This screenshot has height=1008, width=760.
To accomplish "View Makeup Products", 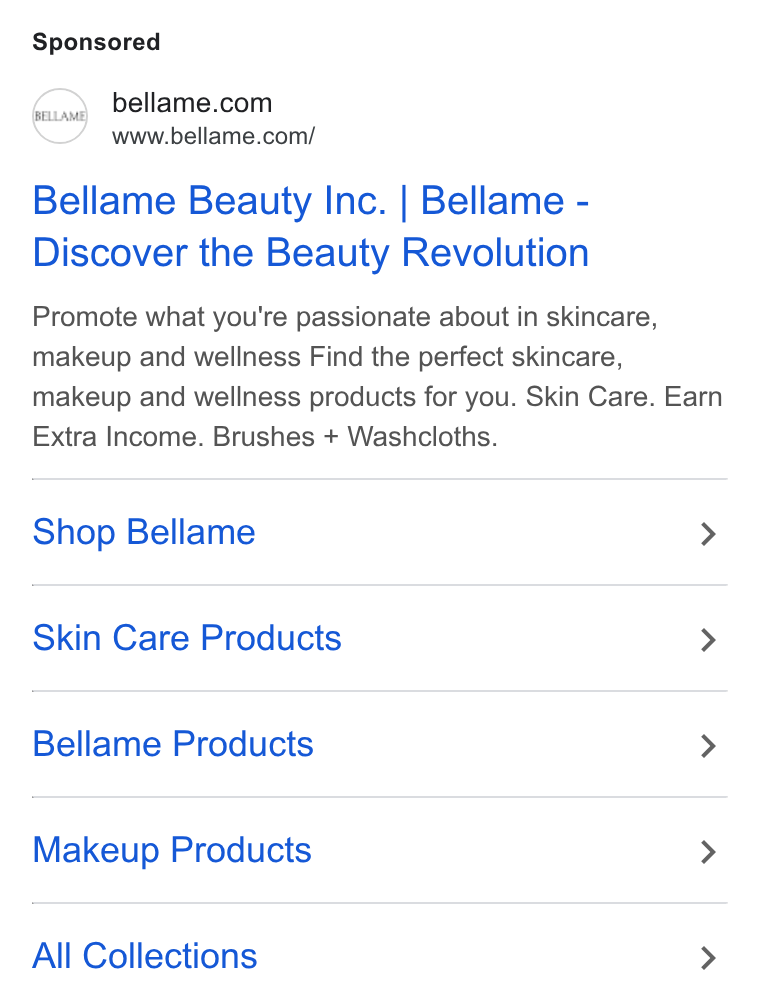I will point(379,850).
